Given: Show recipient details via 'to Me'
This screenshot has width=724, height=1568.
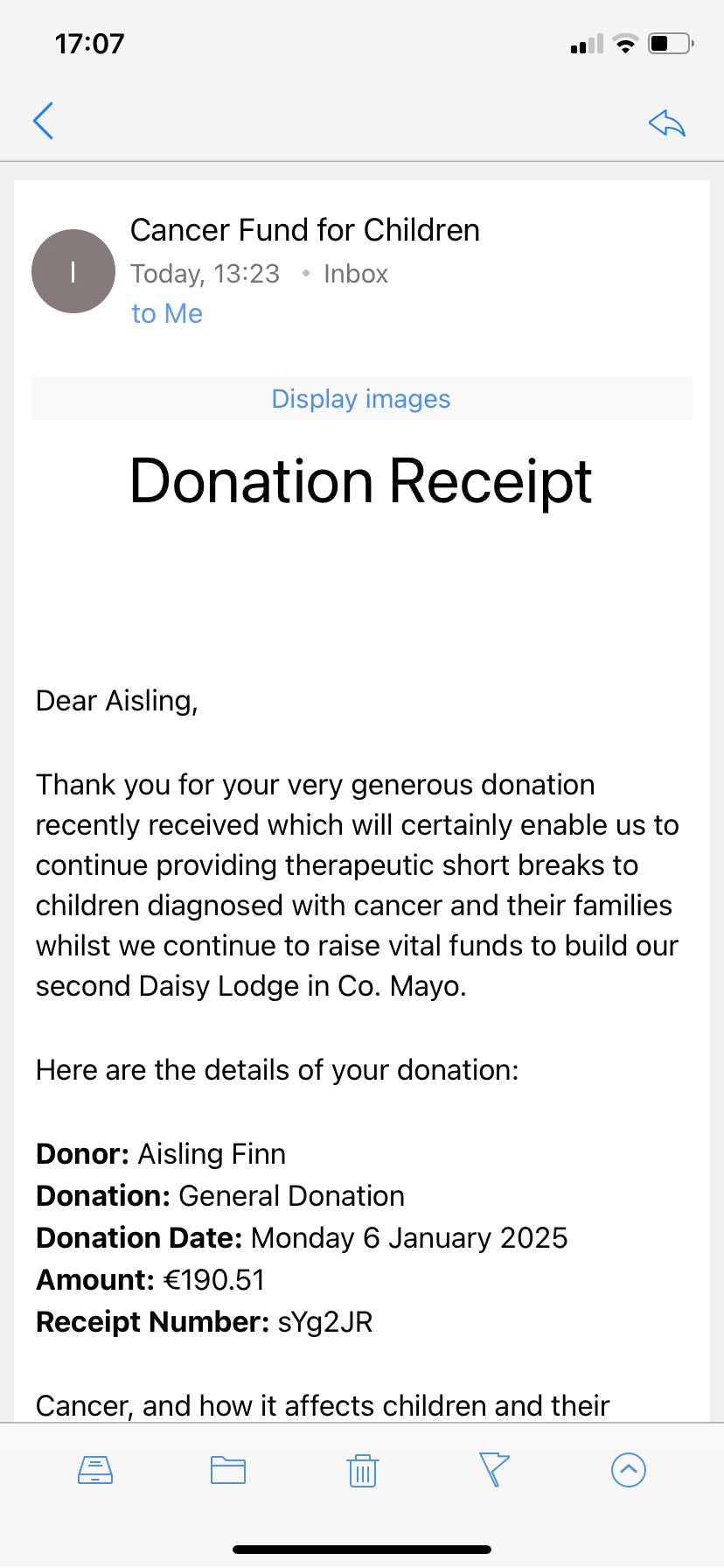Looking at the screenshot, I should coord(167,313).
